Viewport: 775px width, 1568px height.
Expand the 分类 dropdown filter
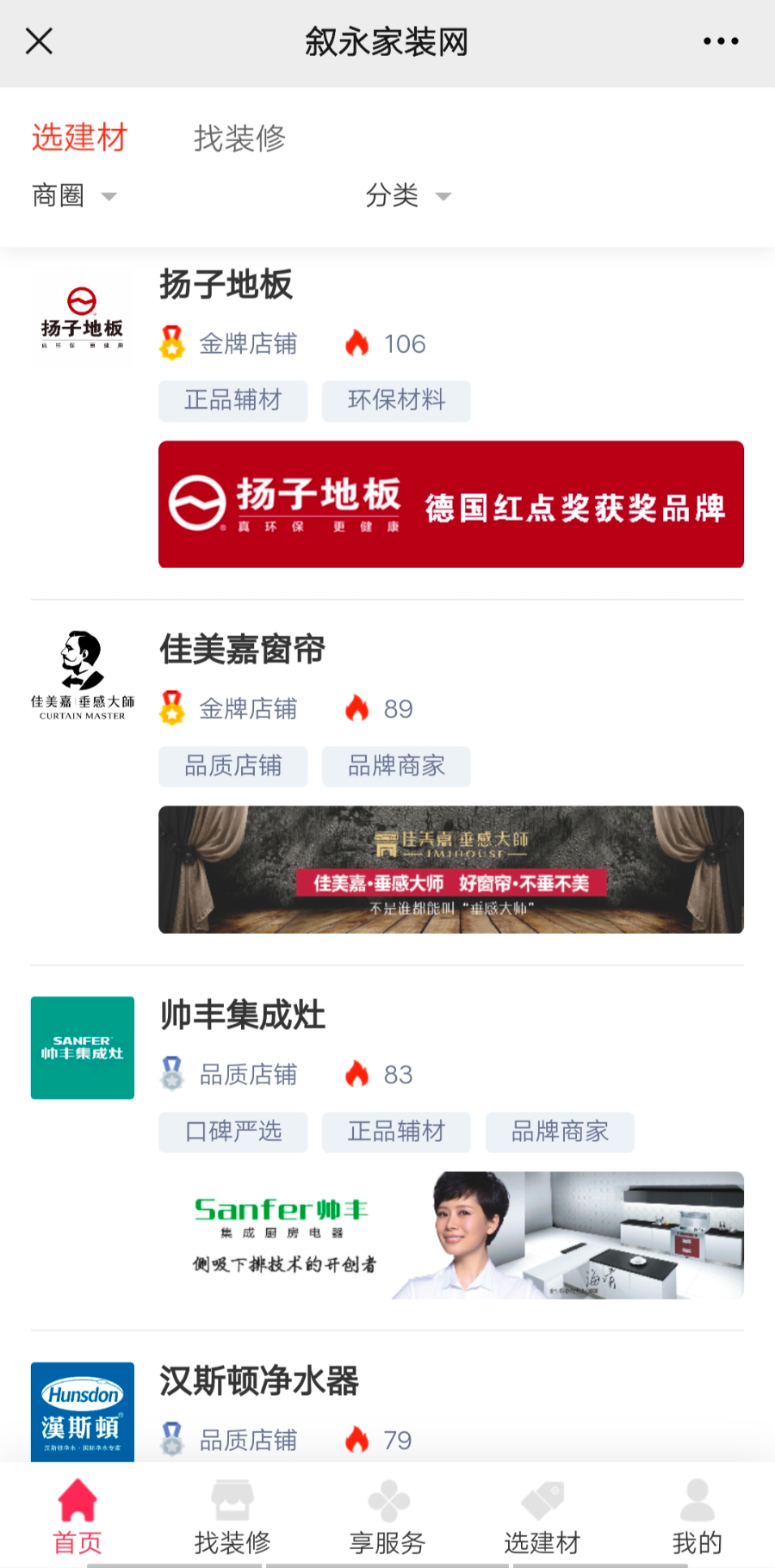pos(407,195)
